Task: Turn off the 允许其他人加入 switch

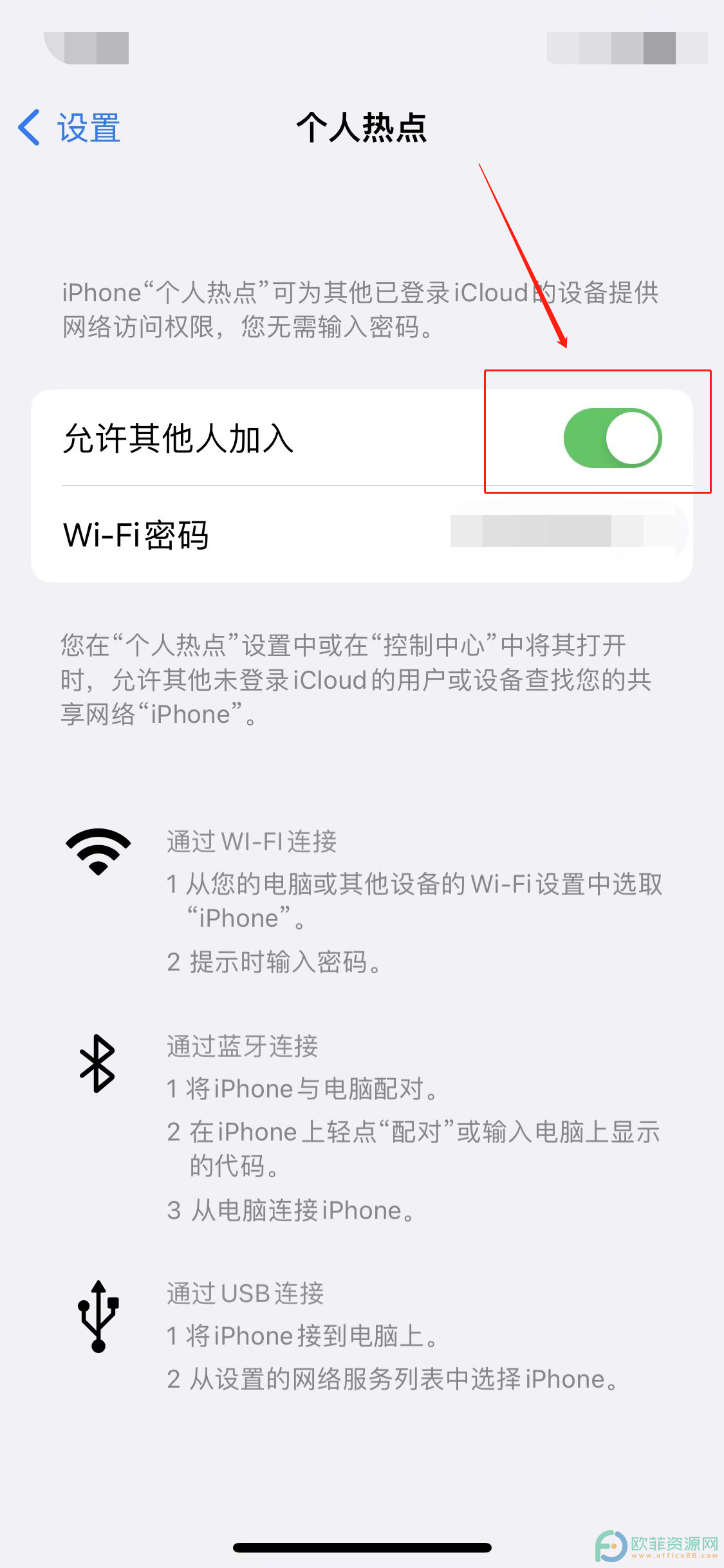Action: [613, 438]
